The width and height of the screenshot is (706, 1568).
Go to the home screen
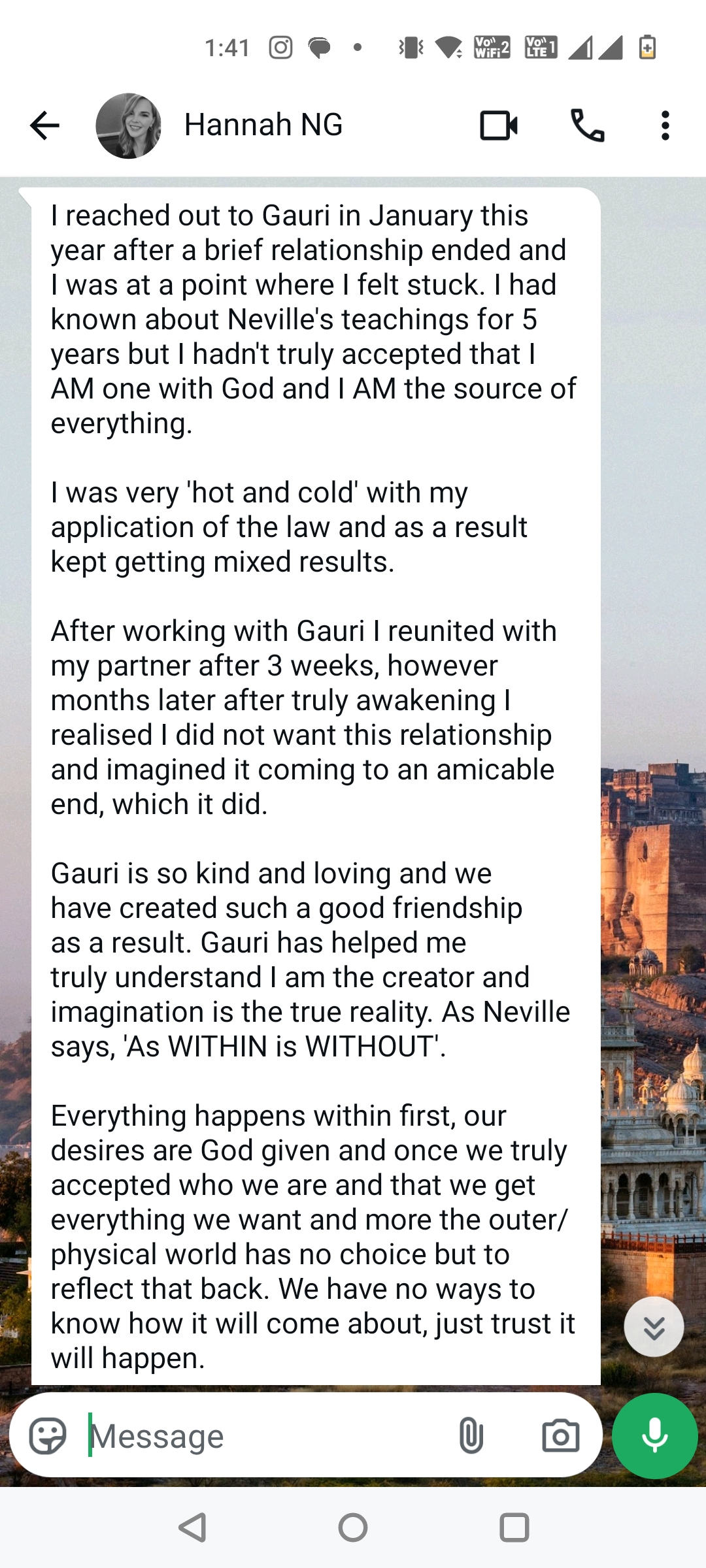click(353, 1527)
